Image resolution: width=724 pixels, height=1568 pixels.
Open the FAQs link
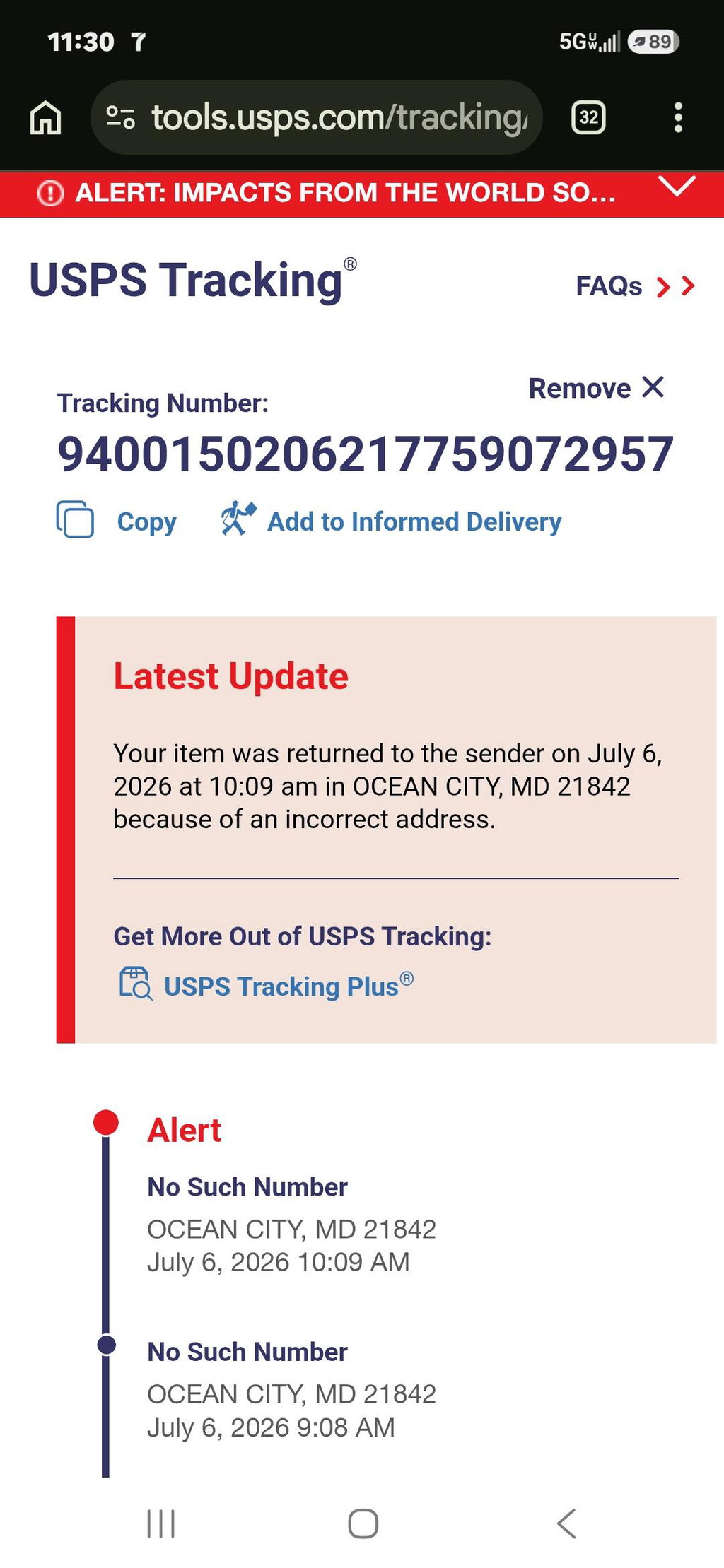click(636, 286)
